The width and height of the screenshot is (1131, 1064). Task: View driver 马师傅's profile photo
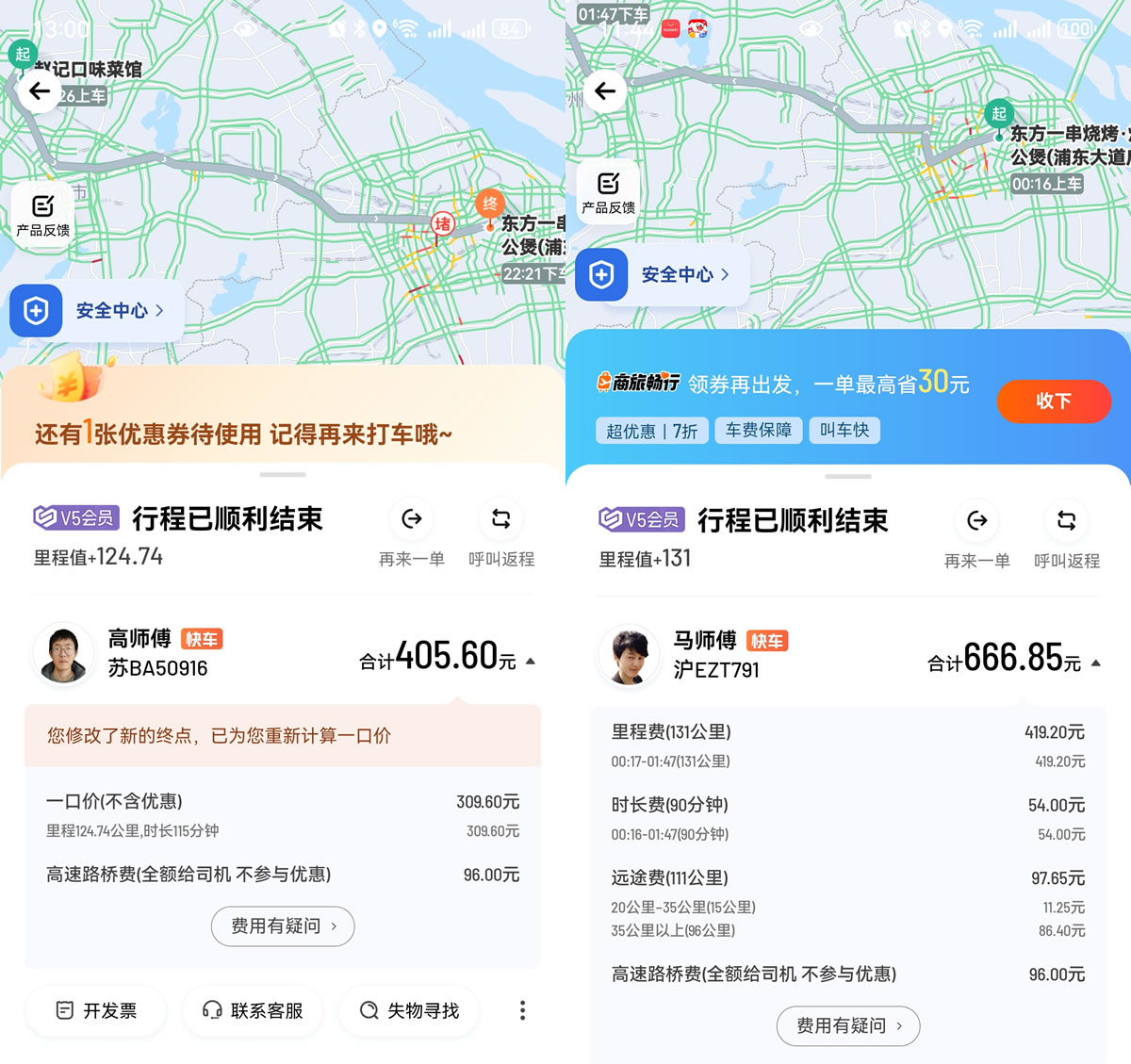[x=629, y=655]
